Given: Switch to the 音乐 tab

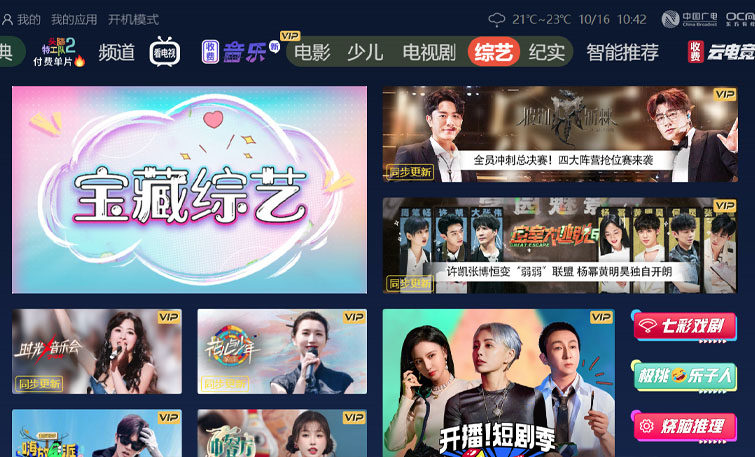Looking at the screenshot, I should pyautogui.click(x=237, y=53).
